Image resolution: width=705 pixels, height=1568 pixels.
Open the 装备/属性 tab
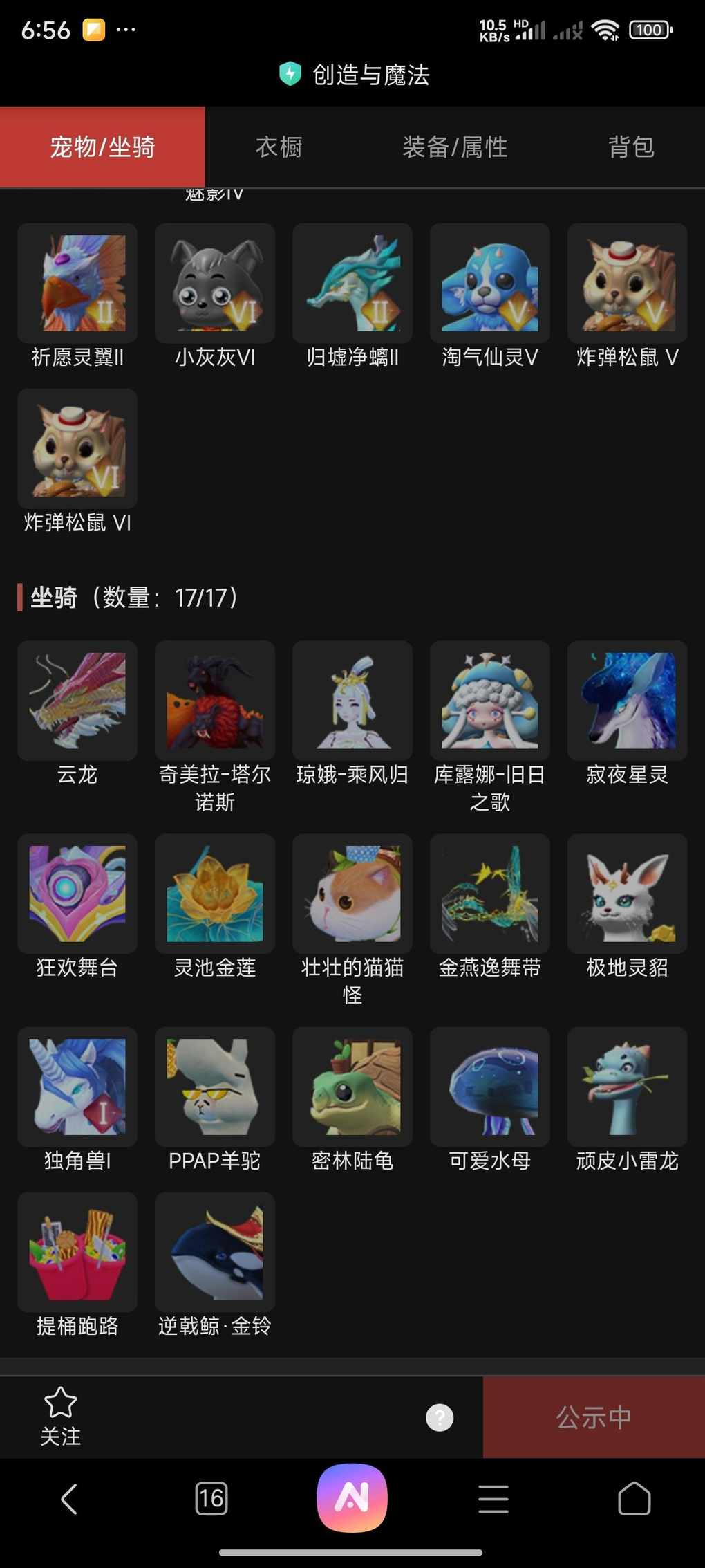tap(455, 147)
